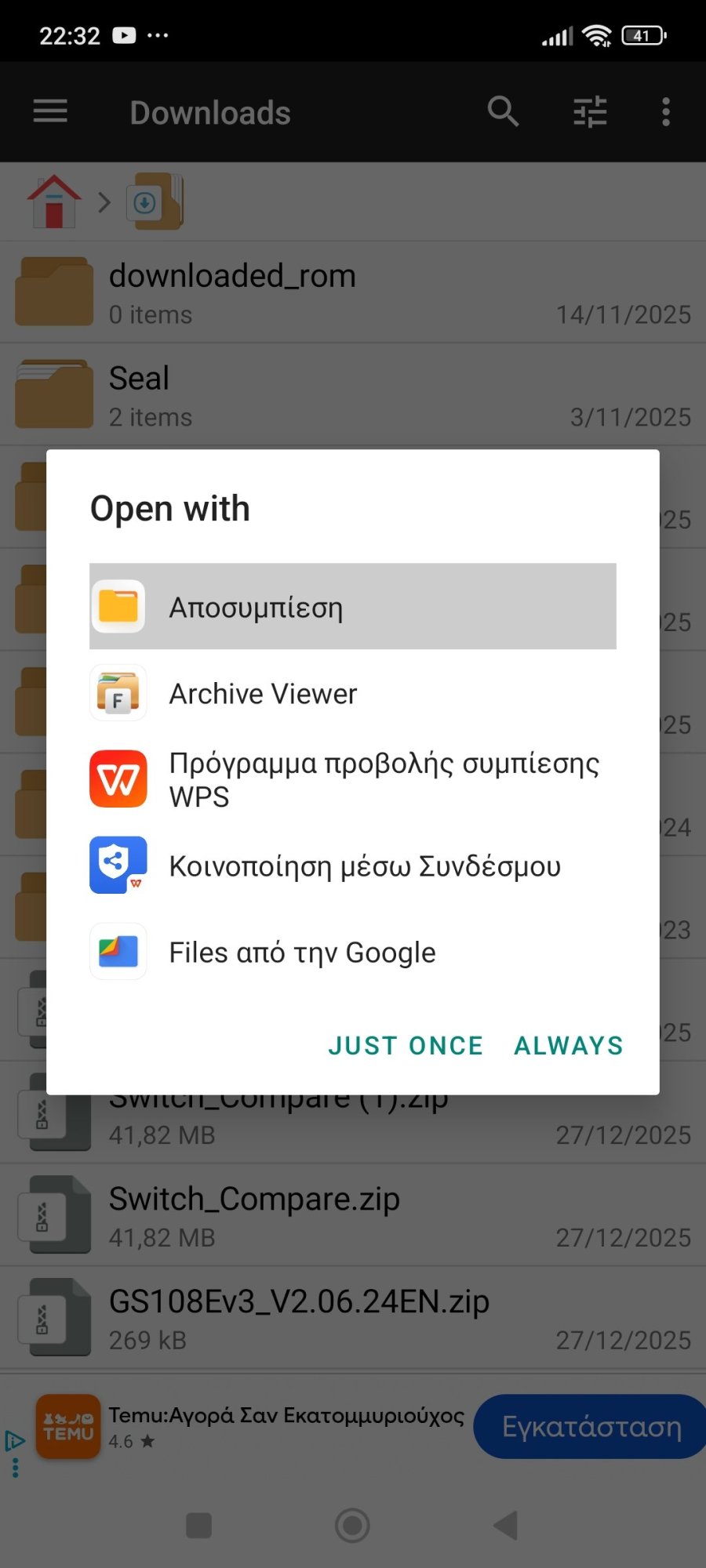Viewport: 706px width, 1568px height.
Task: Select Archive Viewer from the Open with list
Action: point(262,692)
